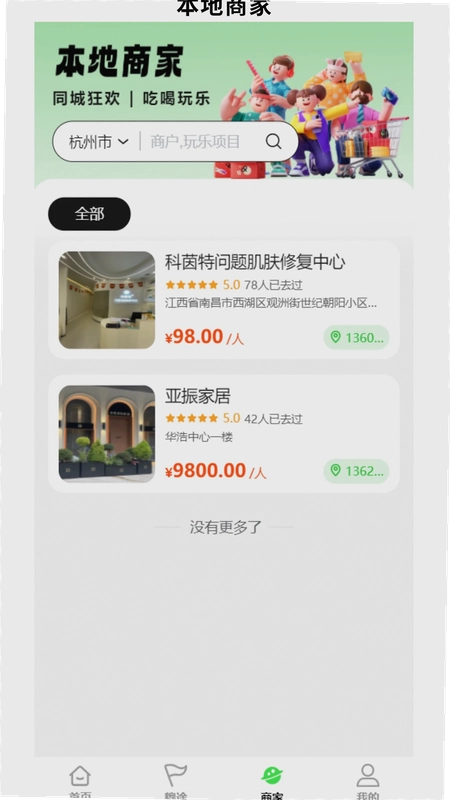Go to the 我的 profile tab

point(367,782)
